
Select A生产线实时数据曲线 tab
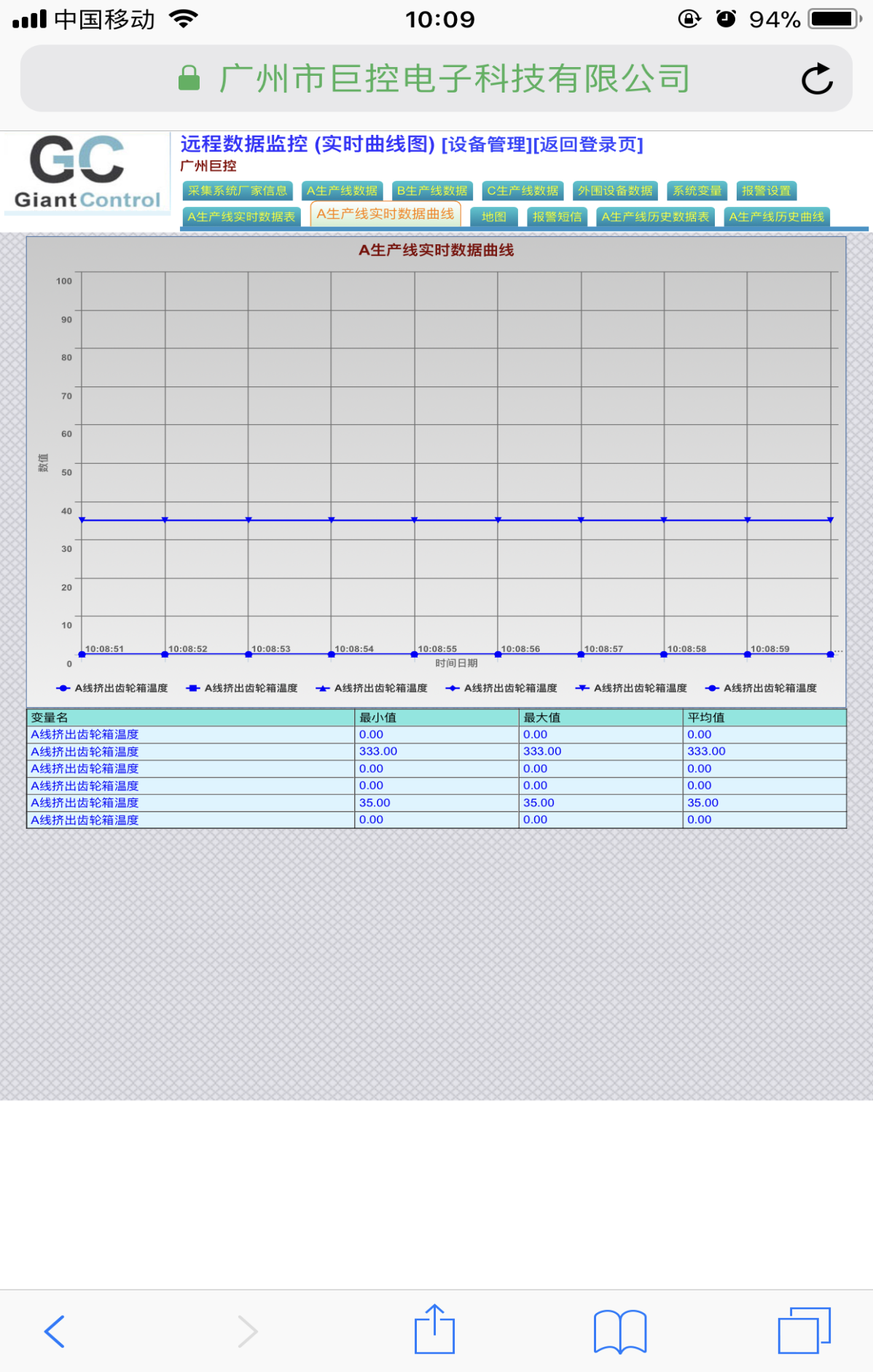pyautogui.click(x=385, y=214)
